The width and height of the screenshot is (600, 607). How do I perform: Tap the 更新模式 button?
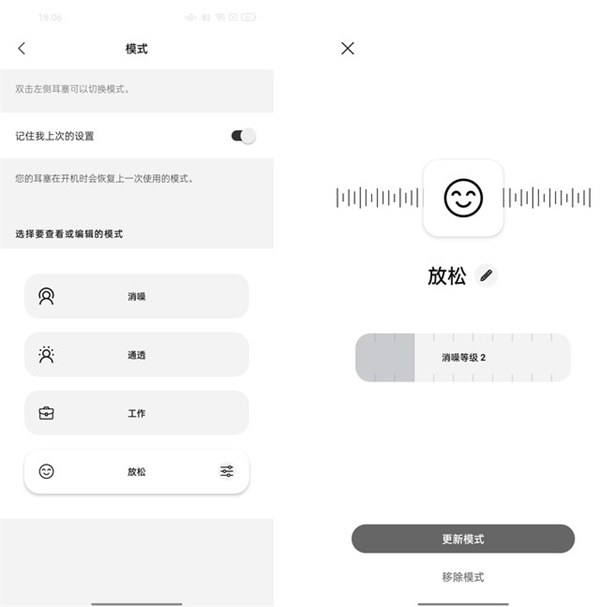(463, 539)
